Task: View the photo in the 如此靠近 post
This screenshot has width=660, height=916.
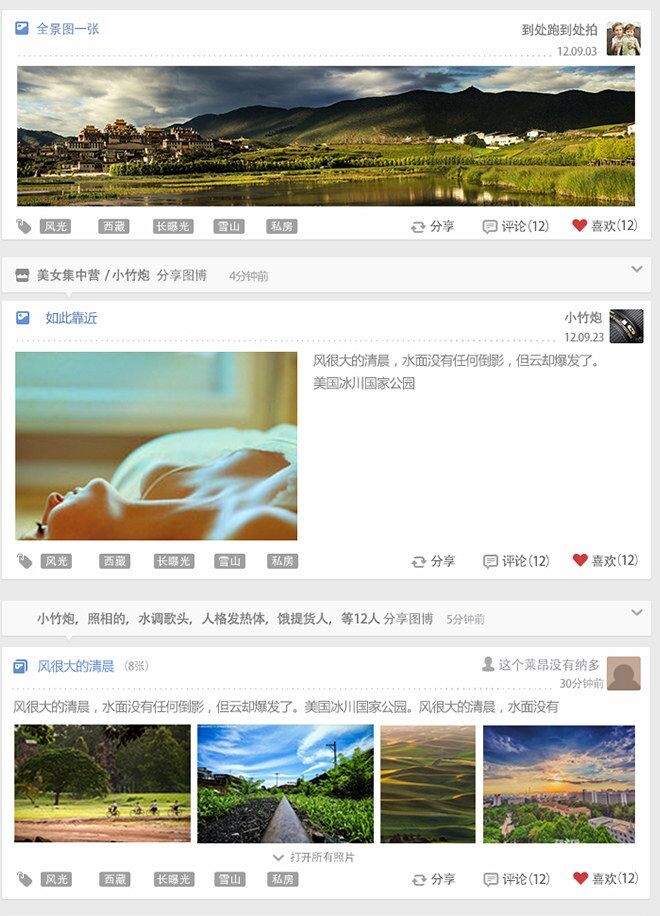Action: (156, 446)
